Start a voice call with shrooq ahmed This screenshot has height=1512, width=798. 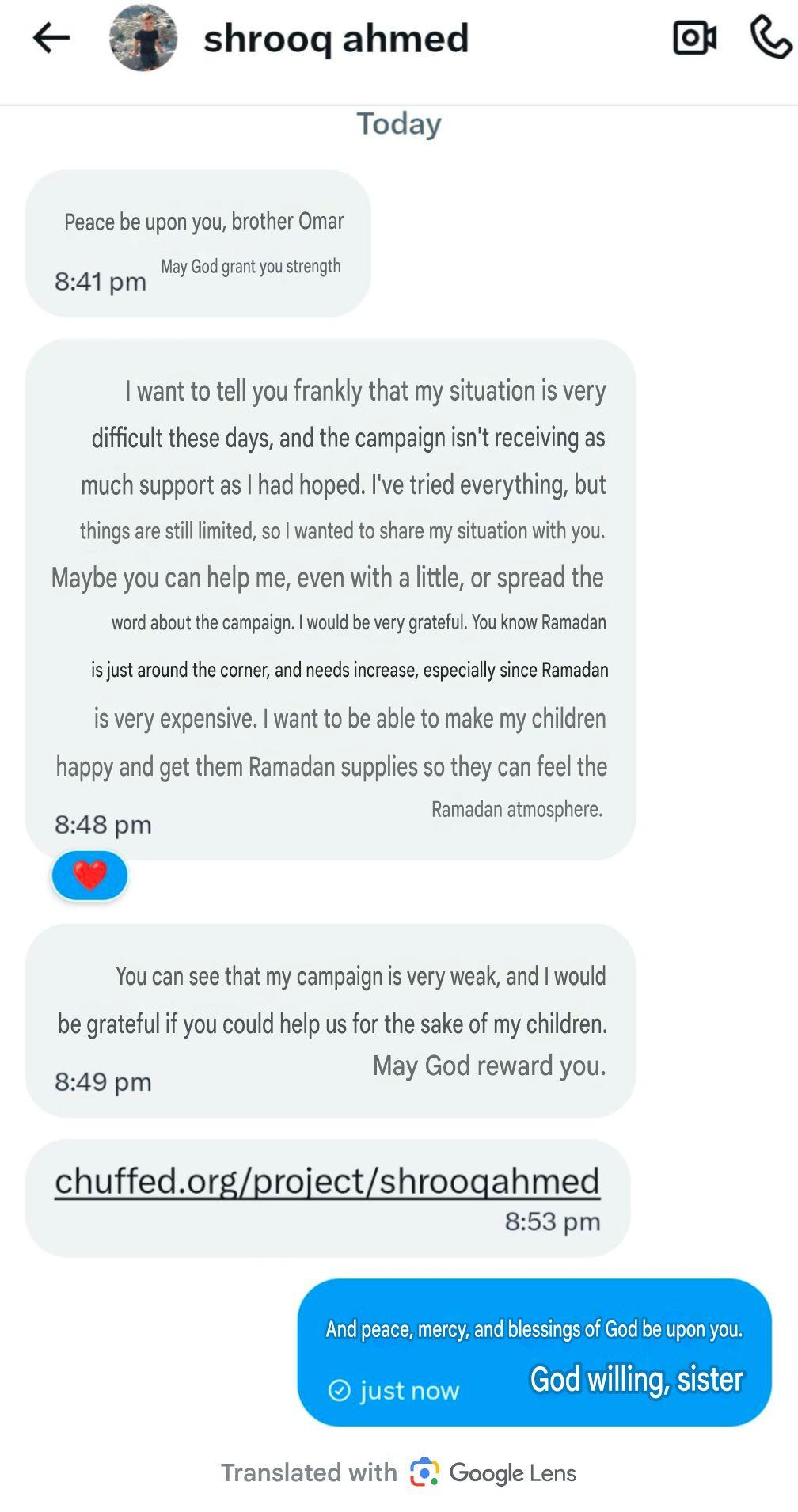[771, 38]
